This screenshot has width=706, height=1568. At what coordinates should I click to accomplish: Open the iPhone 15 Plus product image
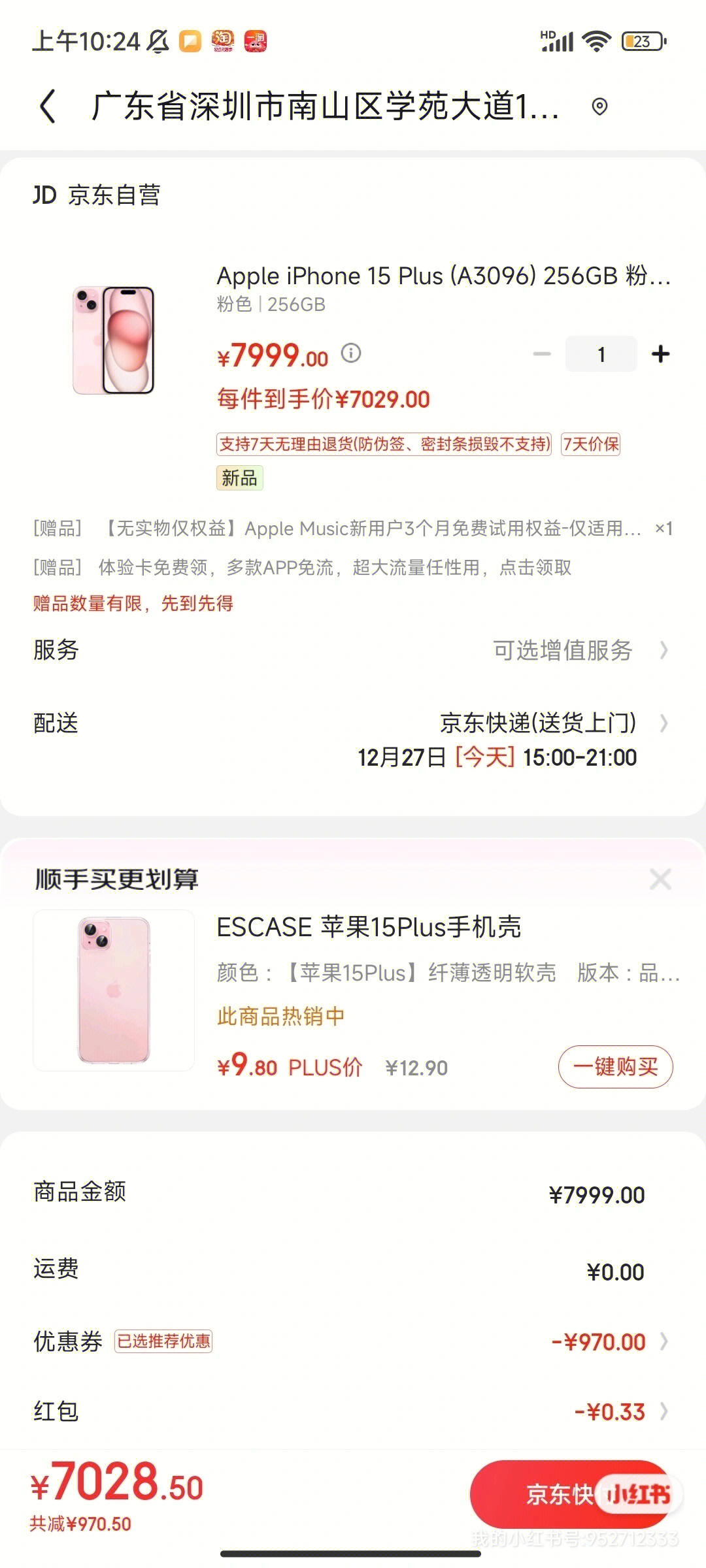[114, 340]
